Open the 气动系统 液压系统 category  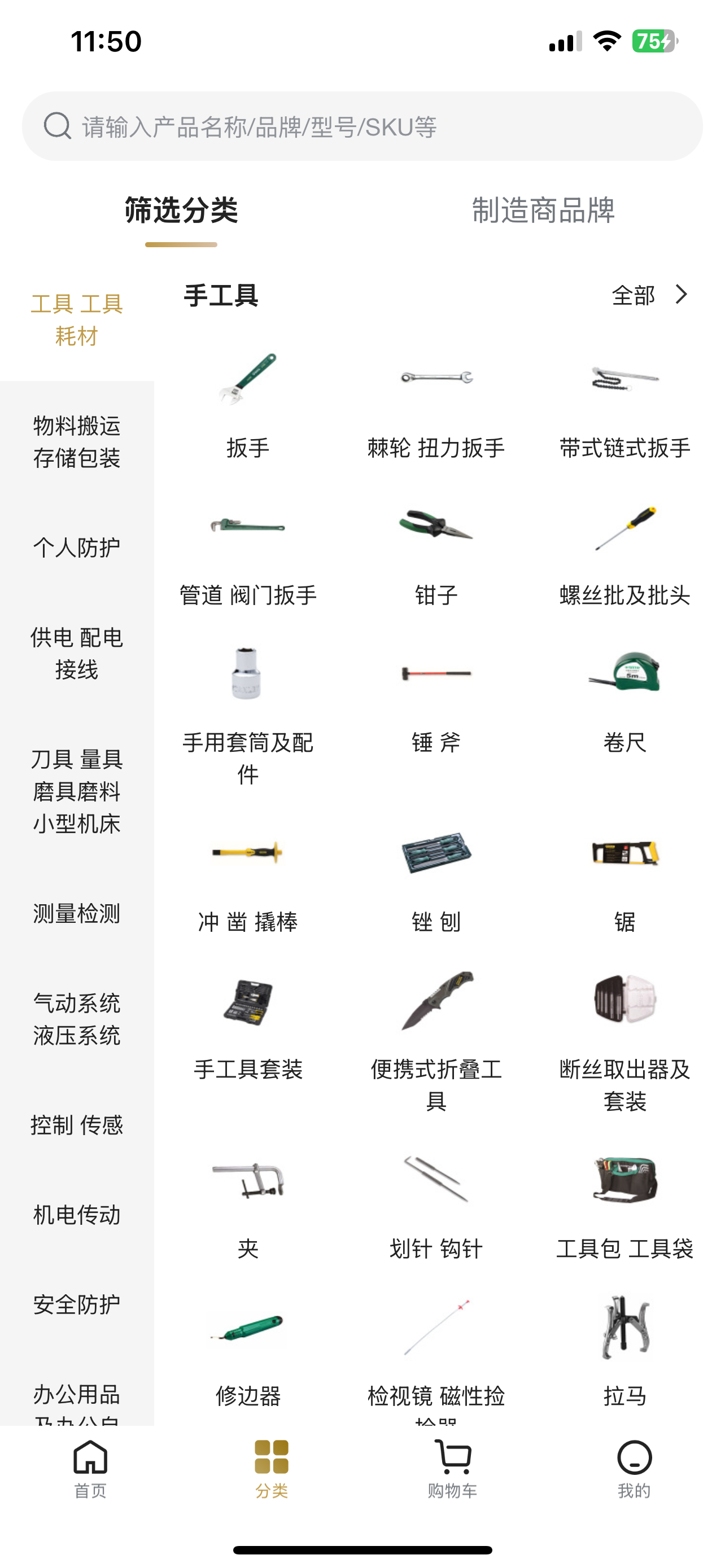pos(77,1019)
